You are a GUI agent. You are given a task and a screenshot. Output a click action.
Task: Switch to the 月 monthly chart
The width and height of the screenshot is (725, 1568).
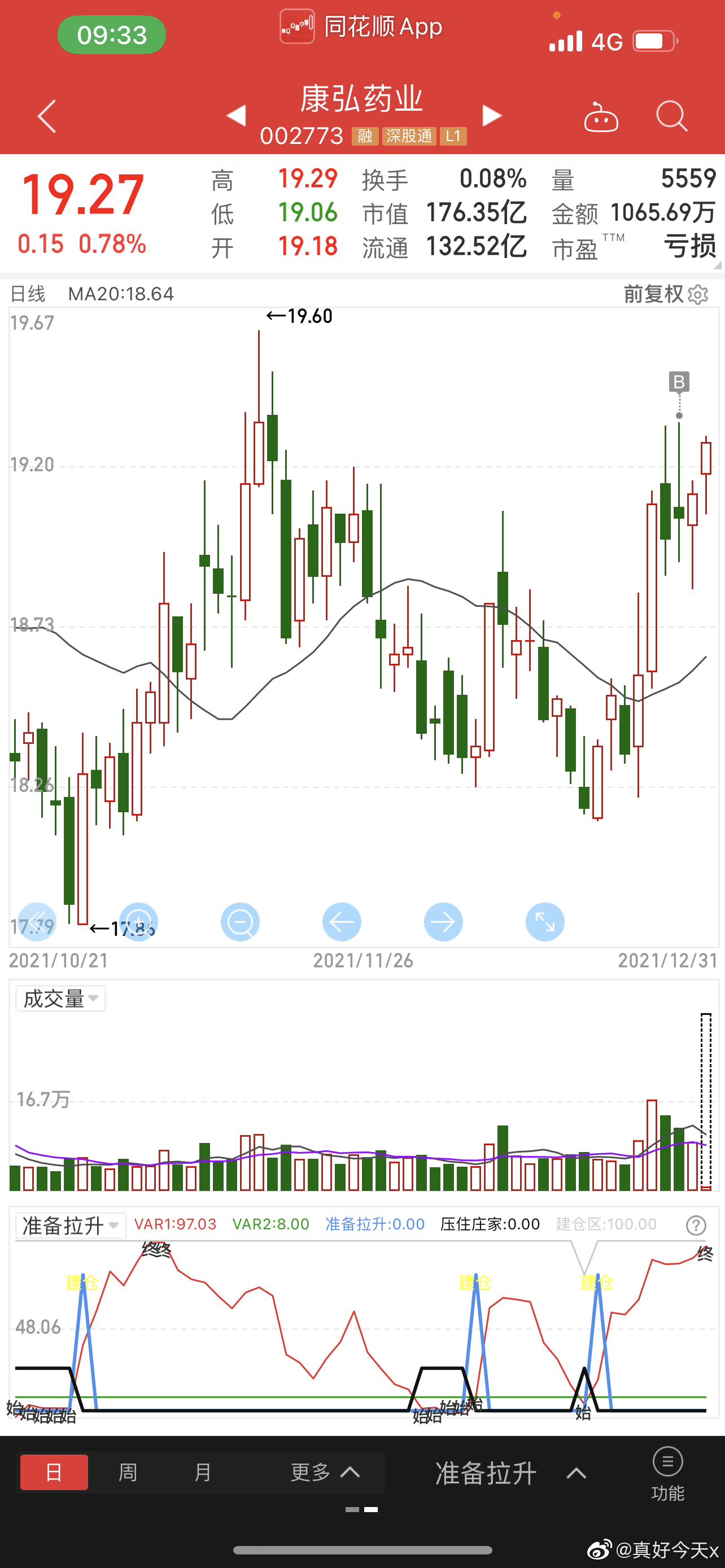coord(203,1473)
